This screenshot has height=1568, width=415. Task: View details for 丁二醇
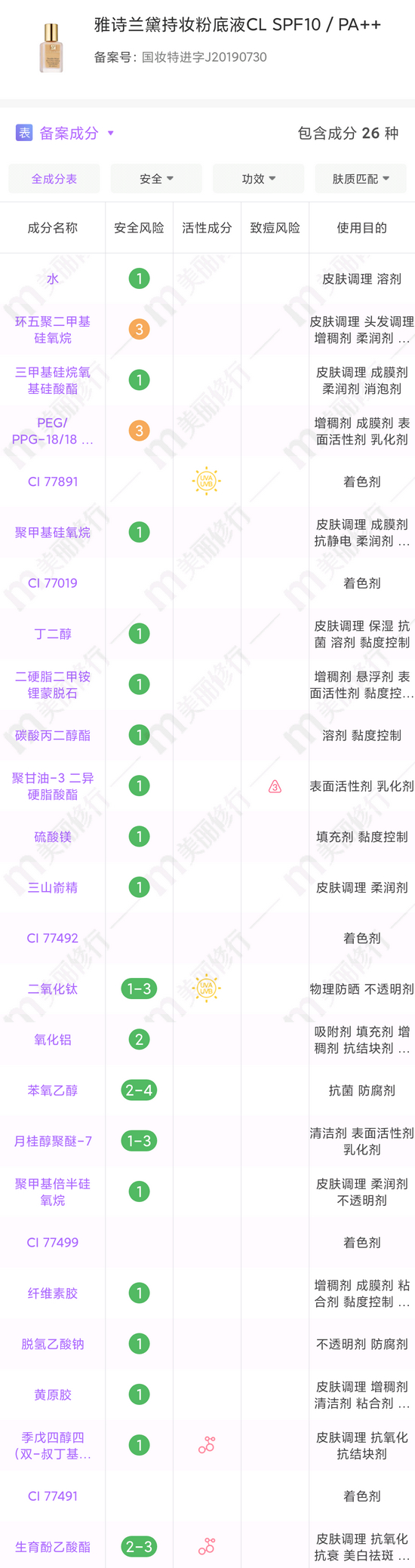click(53, 634)
